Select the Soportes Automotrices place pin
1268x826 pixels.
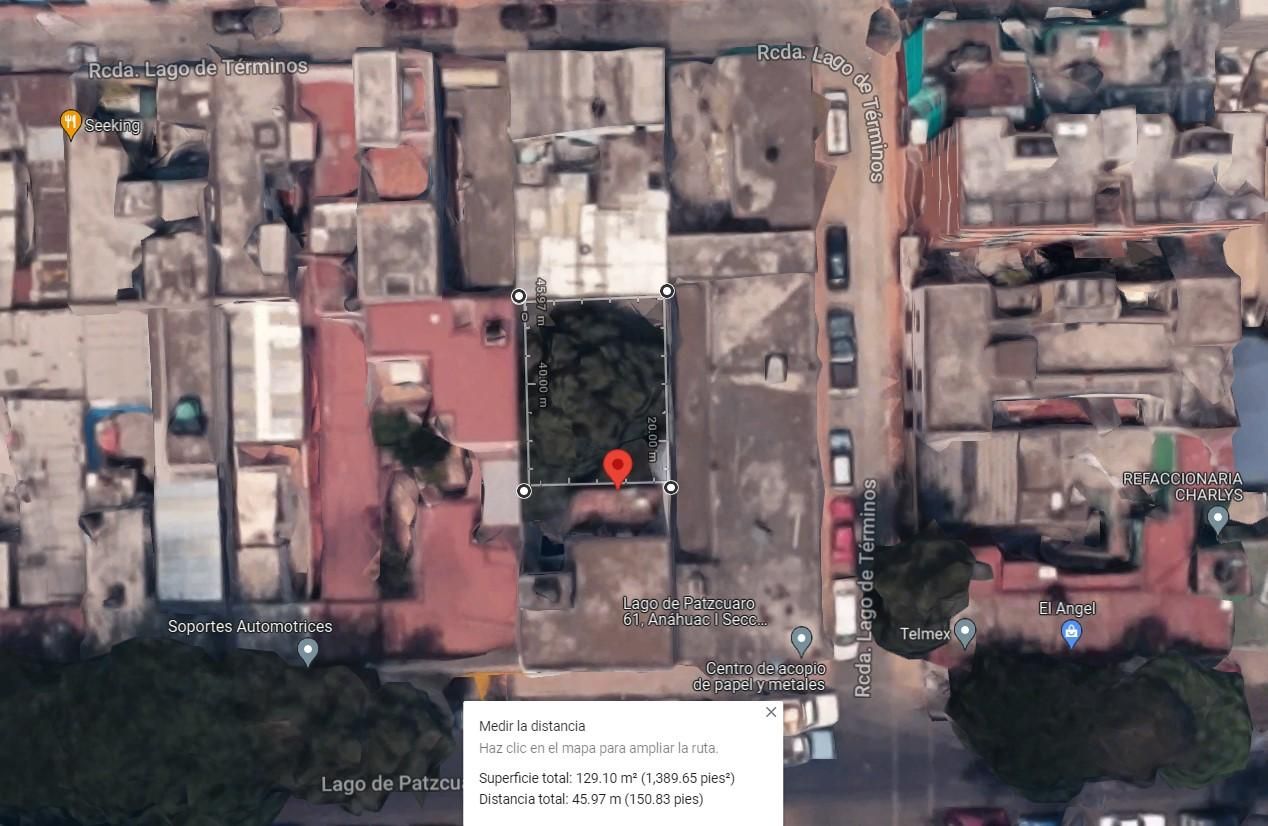click(308, 652)
